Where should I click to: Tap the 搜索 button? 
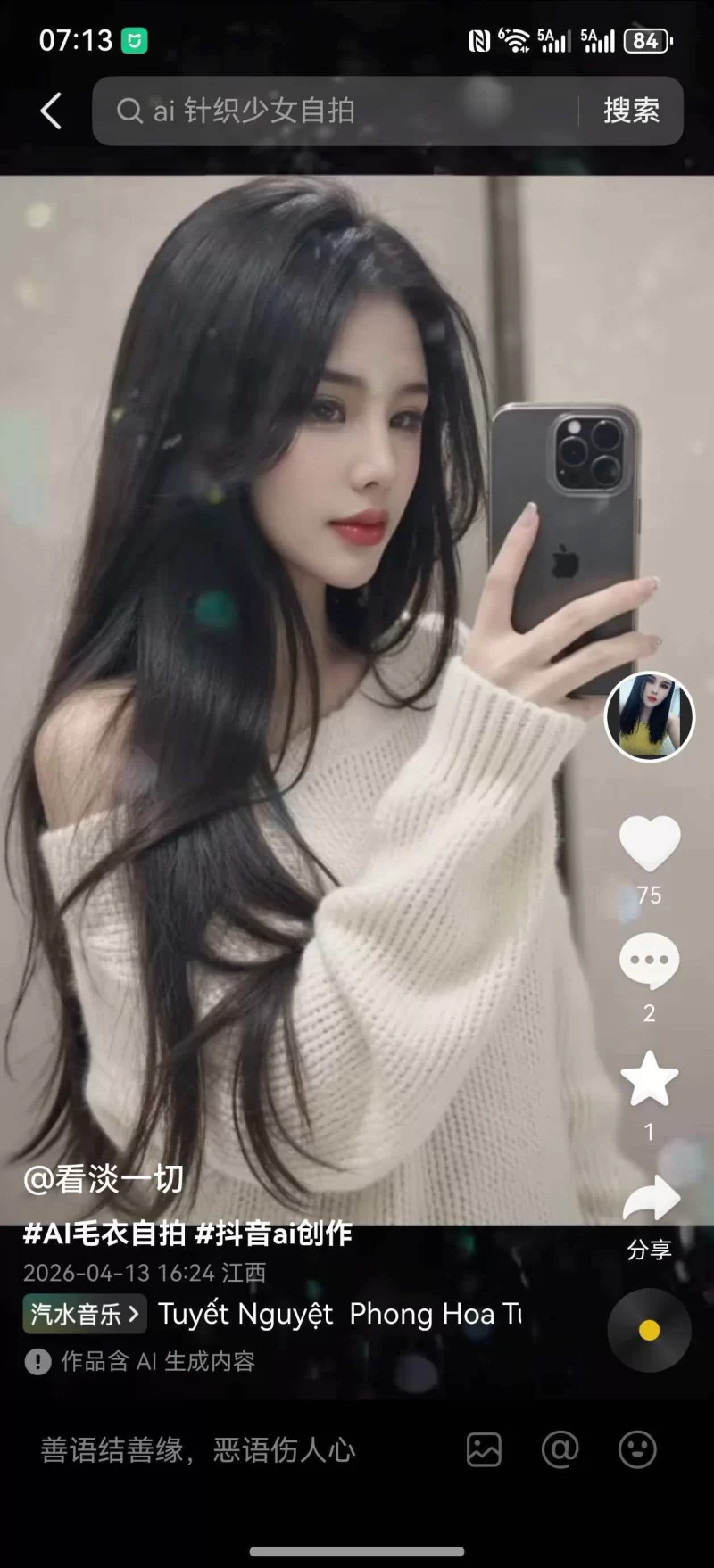pos(631,111)
